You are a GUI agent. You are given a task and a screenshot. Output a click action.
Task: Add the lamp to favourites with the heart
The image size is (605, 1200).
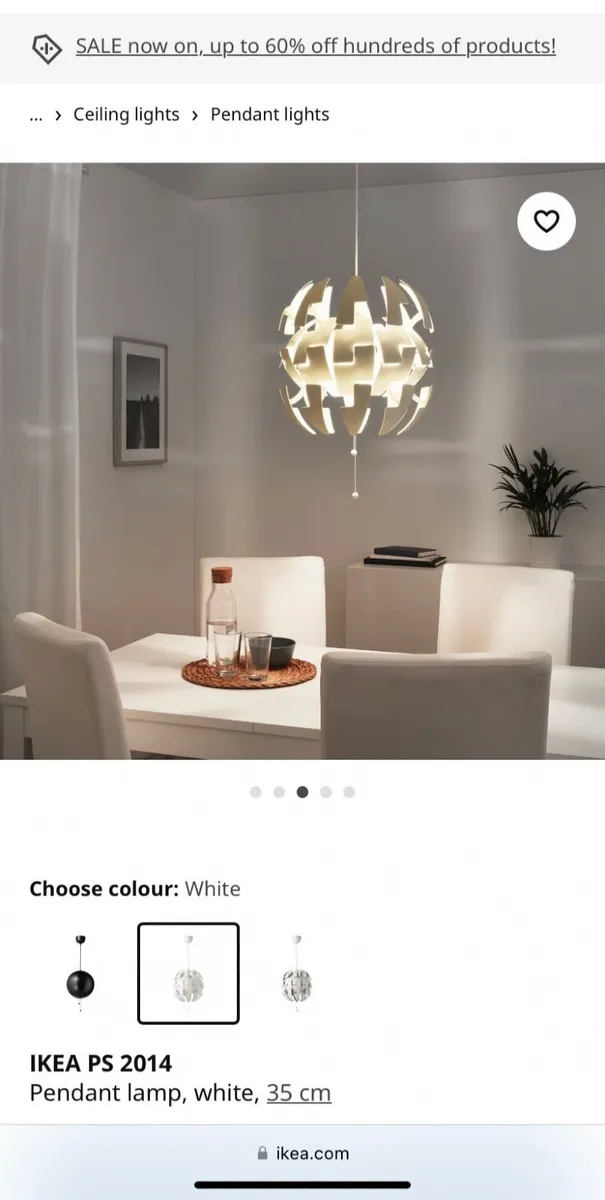pyautogui.click(x=546, y=221)
